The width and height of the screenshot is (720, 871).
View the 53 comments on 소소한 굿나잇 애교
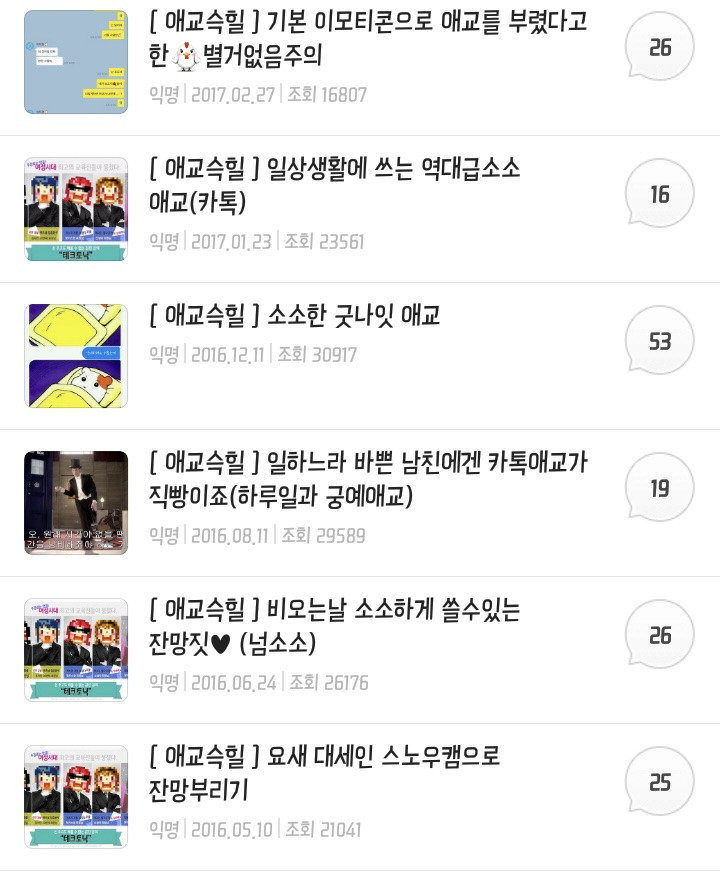pyautogui.click(x=659, y=341)
